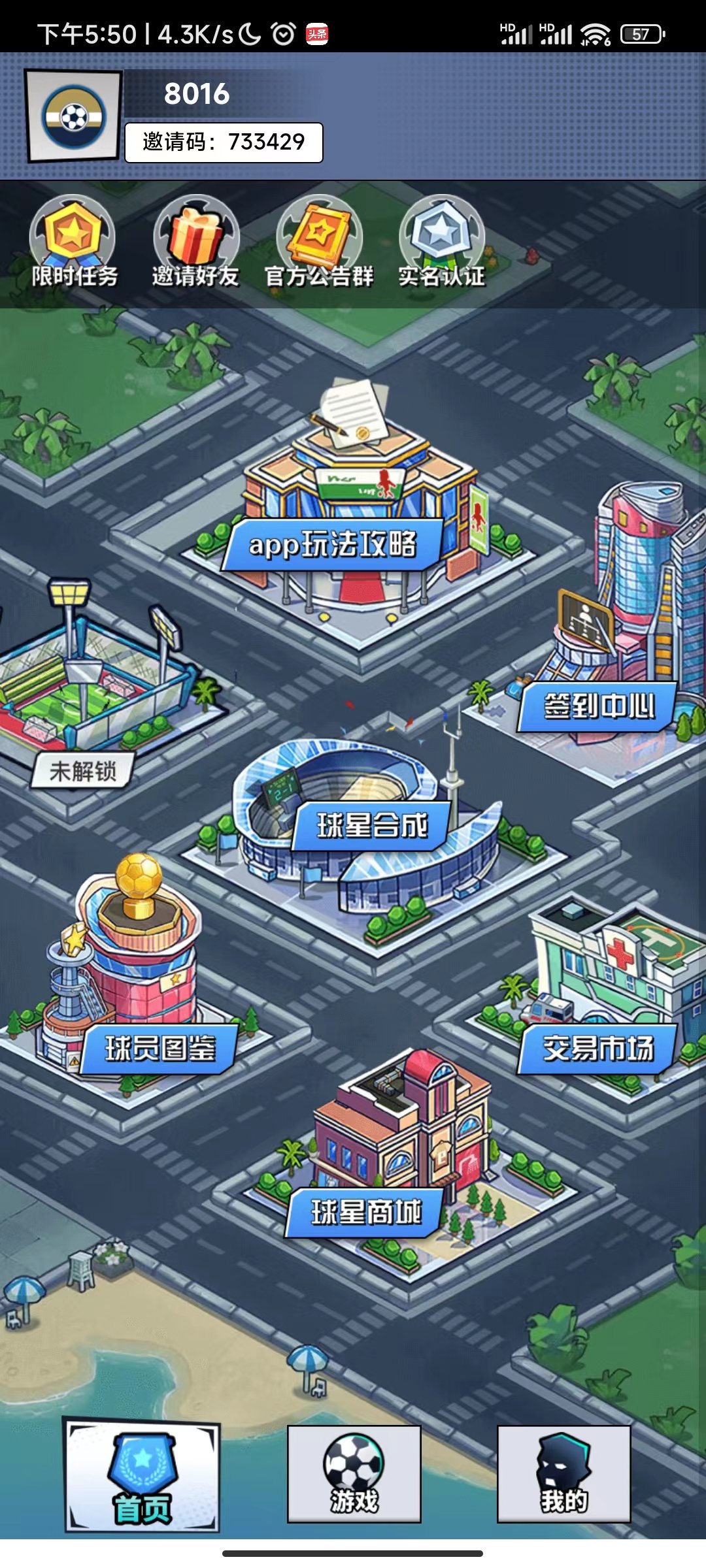Tap the profile avatar

(74, 116)
